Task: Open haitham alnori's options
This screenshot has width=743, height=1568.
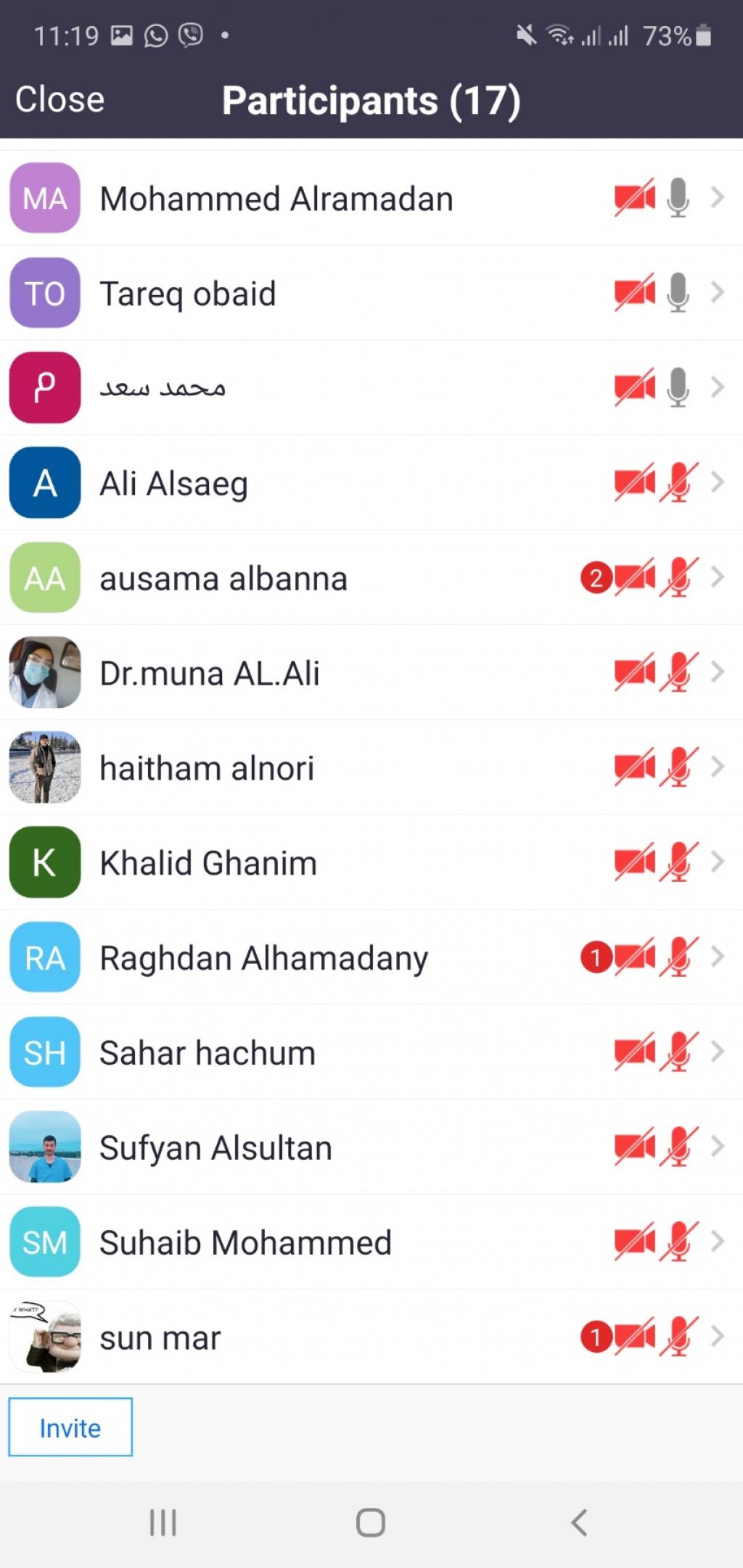Action: (x=207, y=768)
